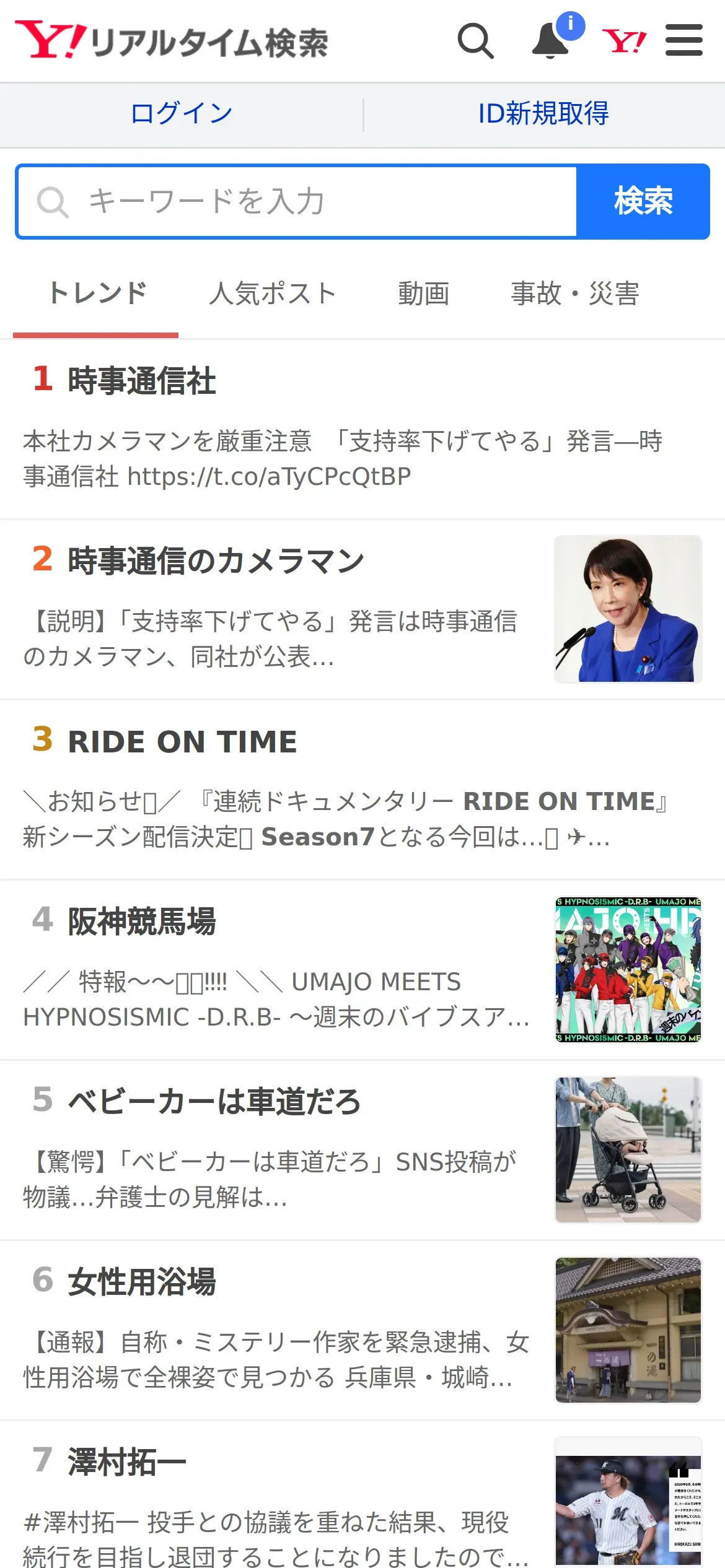Open the search magnifier icon in header
The width and height of the screenshot is (725, 1568).
coord(475,41)
